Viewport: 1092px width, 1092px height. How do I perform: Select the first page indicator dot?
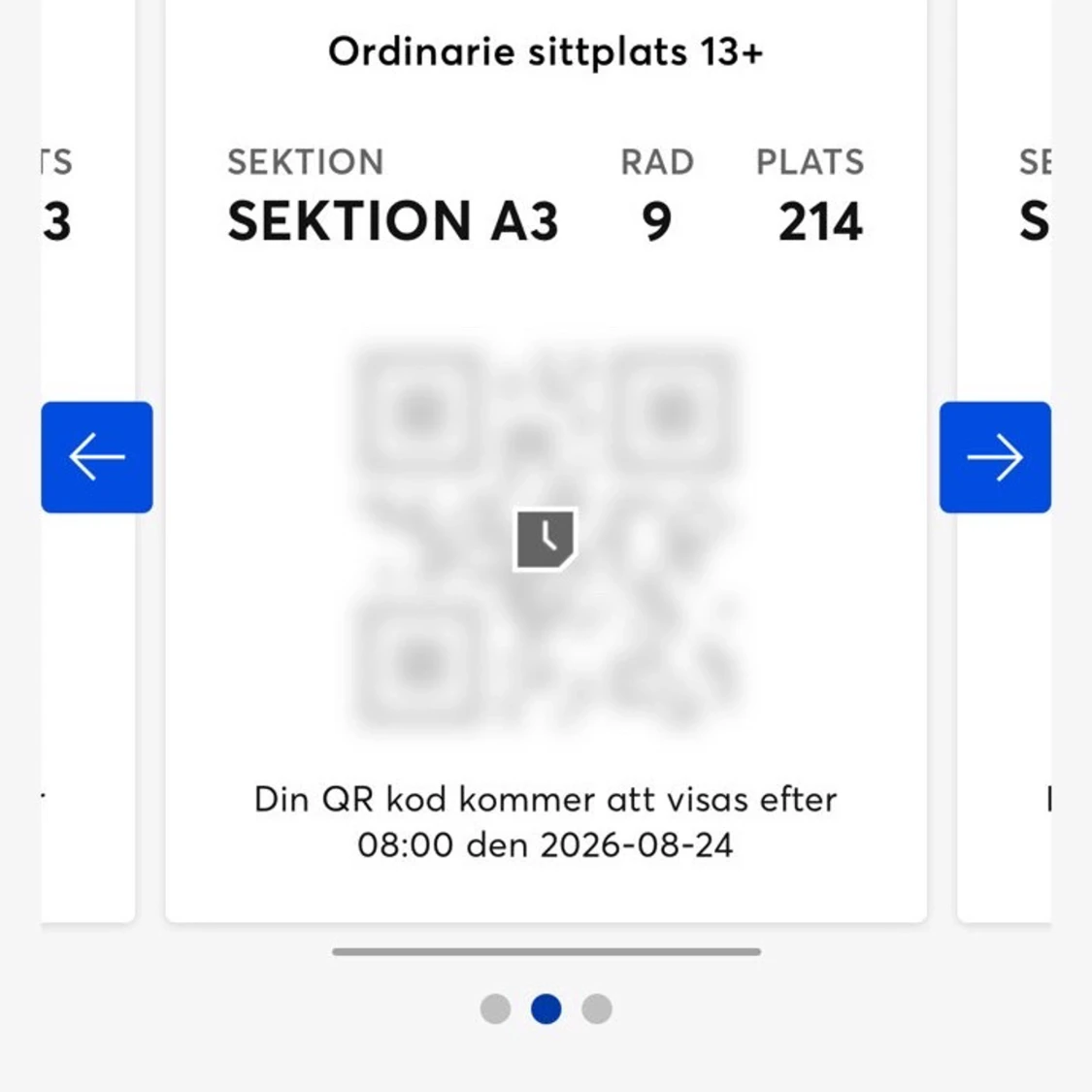coord(495,1009)
